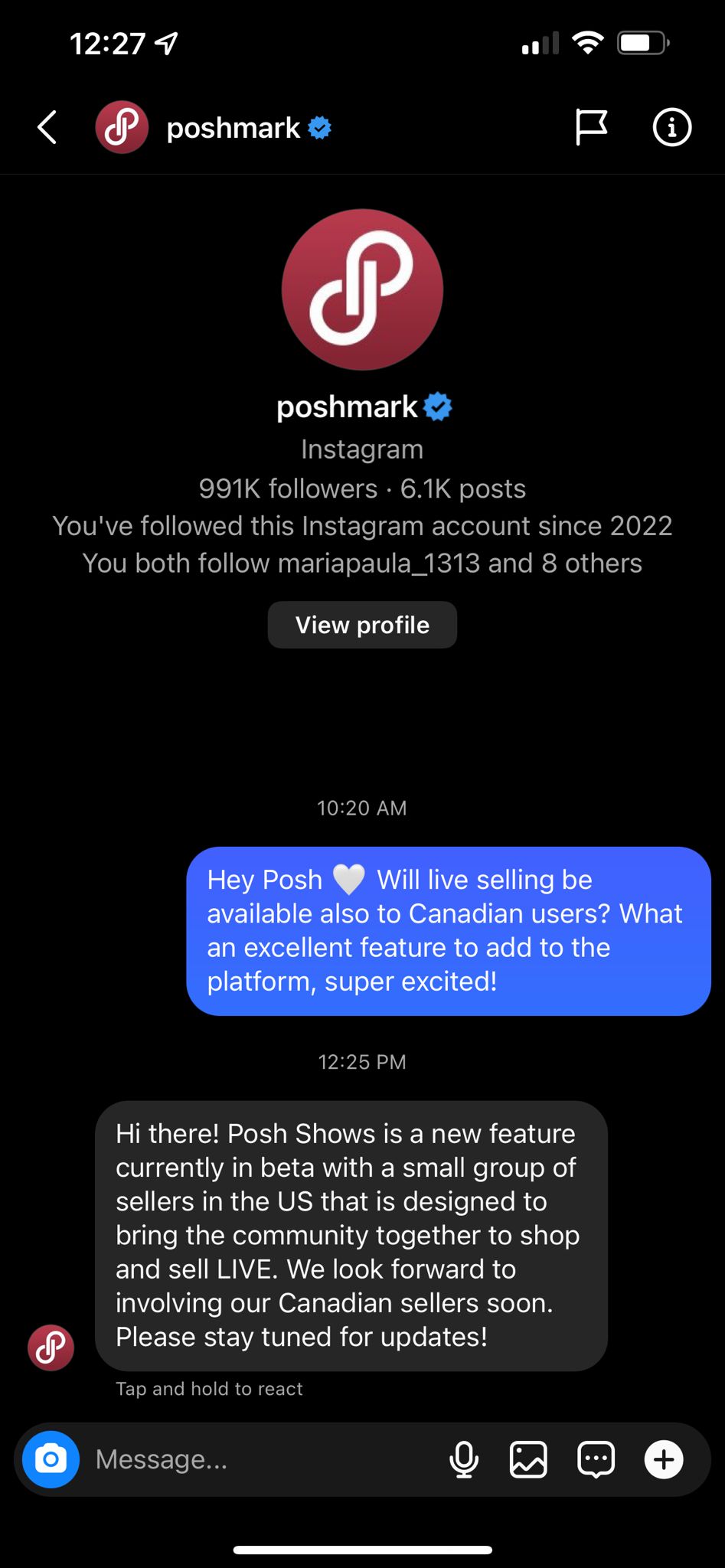
Task: Tap the flag icon in the header
Action: pos(591,127)
